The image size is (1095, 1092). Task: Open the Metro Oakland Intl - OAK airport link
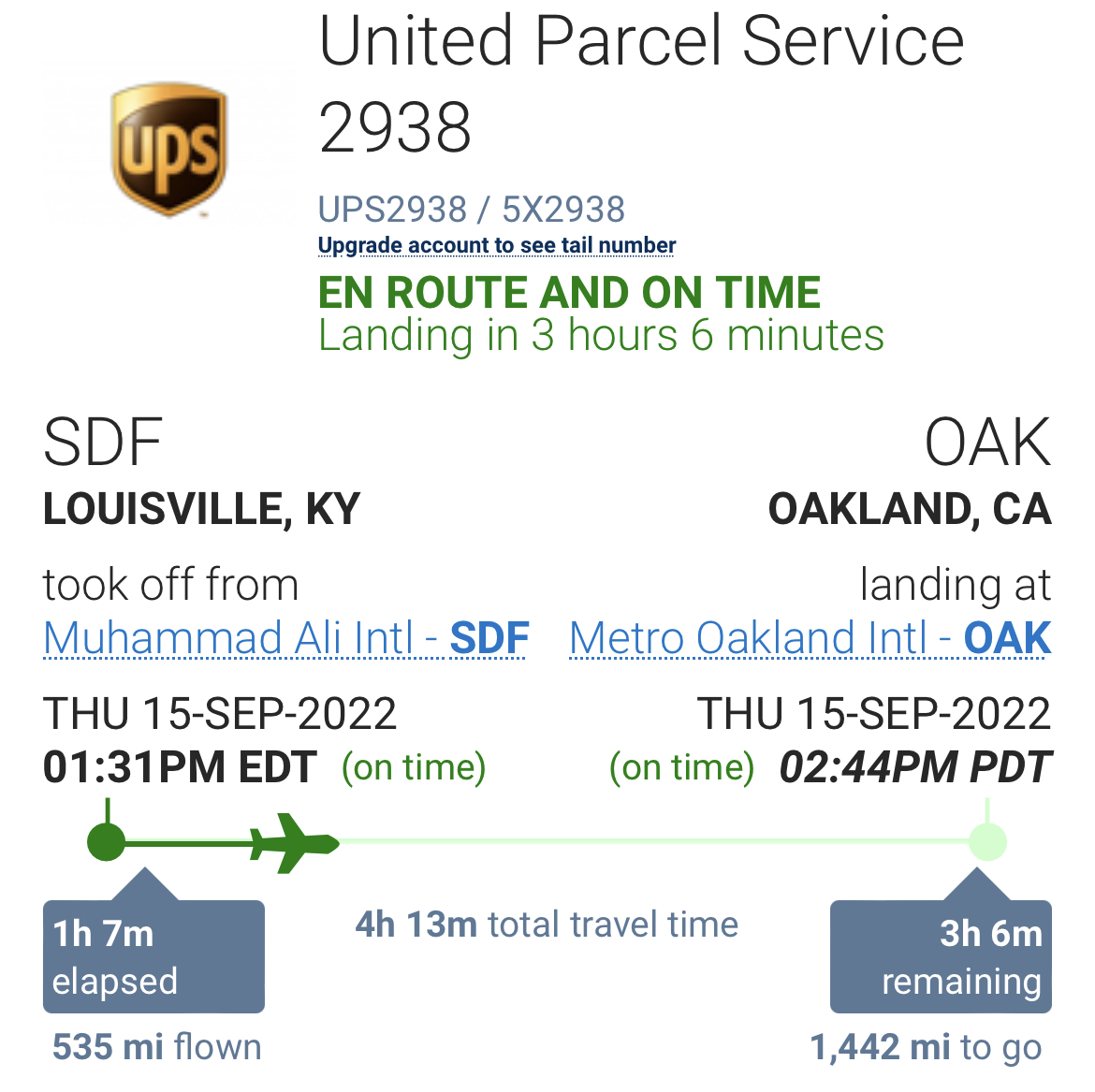(x=810, y=639)
